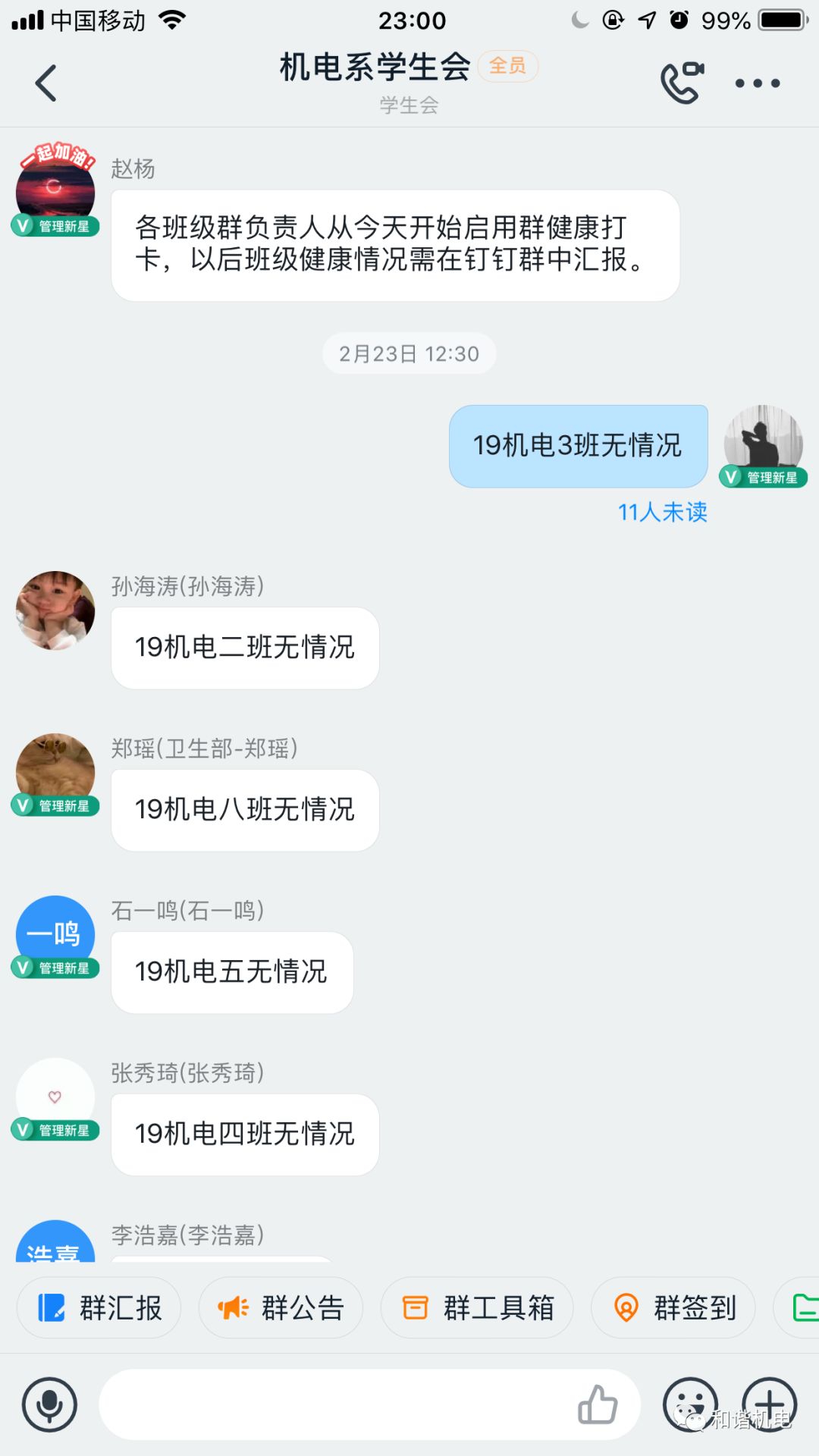Open 郑瑶's profile avatar
The image size is (819, 1456).
55,772
